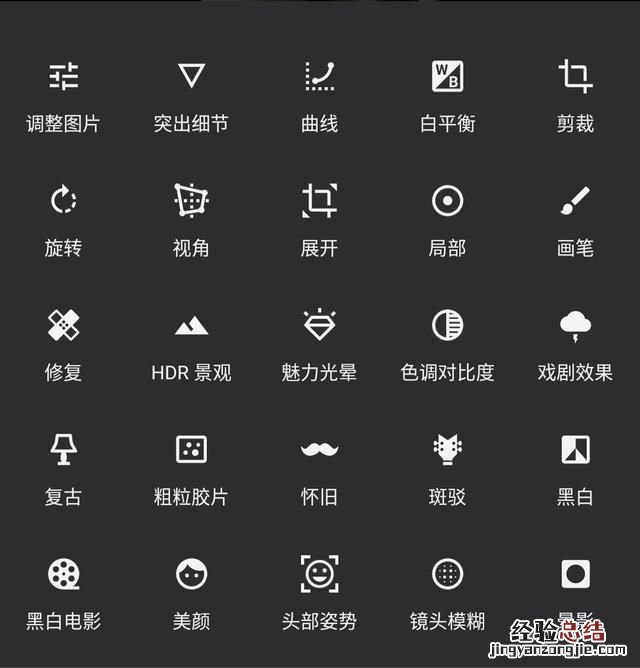The width and height of the screenshot is (640, 668).
Task: Tap the 头部姿势 head pose tool
Action: tap(319, 574)
